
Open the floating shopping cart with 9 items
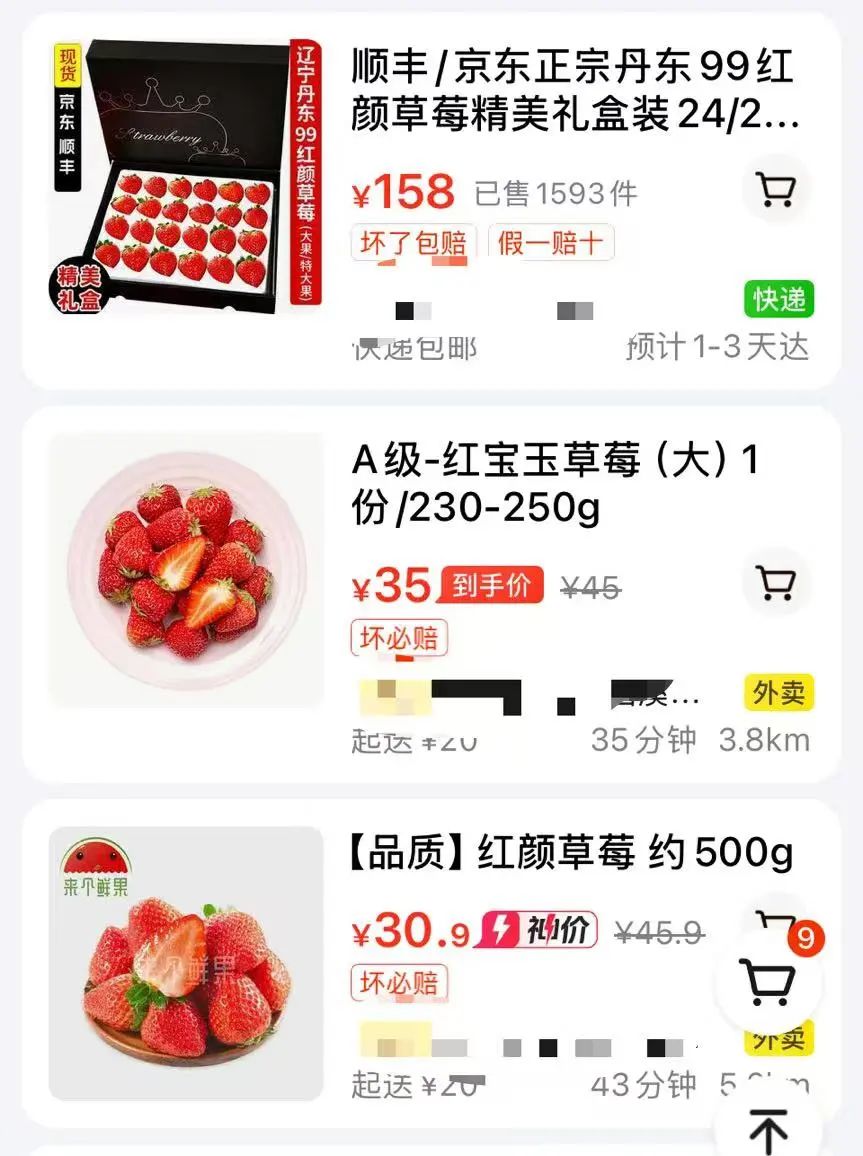coord(768,981)
